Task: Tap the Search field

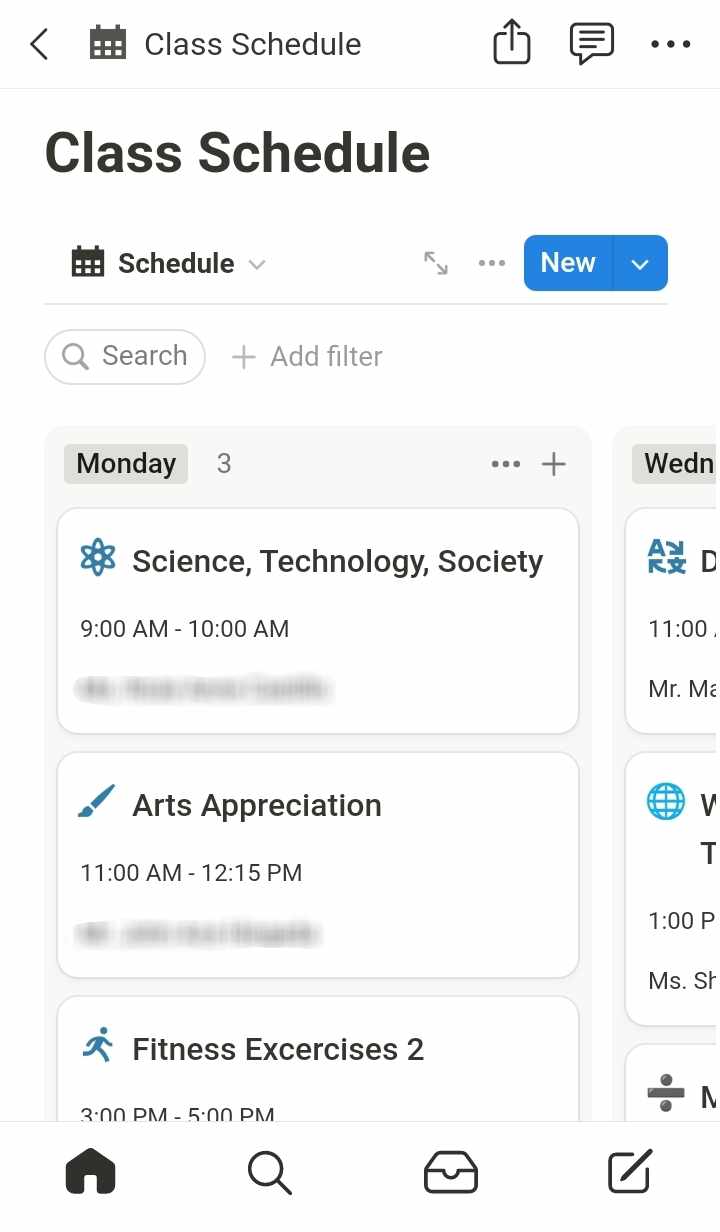Action: click(125, 356)
